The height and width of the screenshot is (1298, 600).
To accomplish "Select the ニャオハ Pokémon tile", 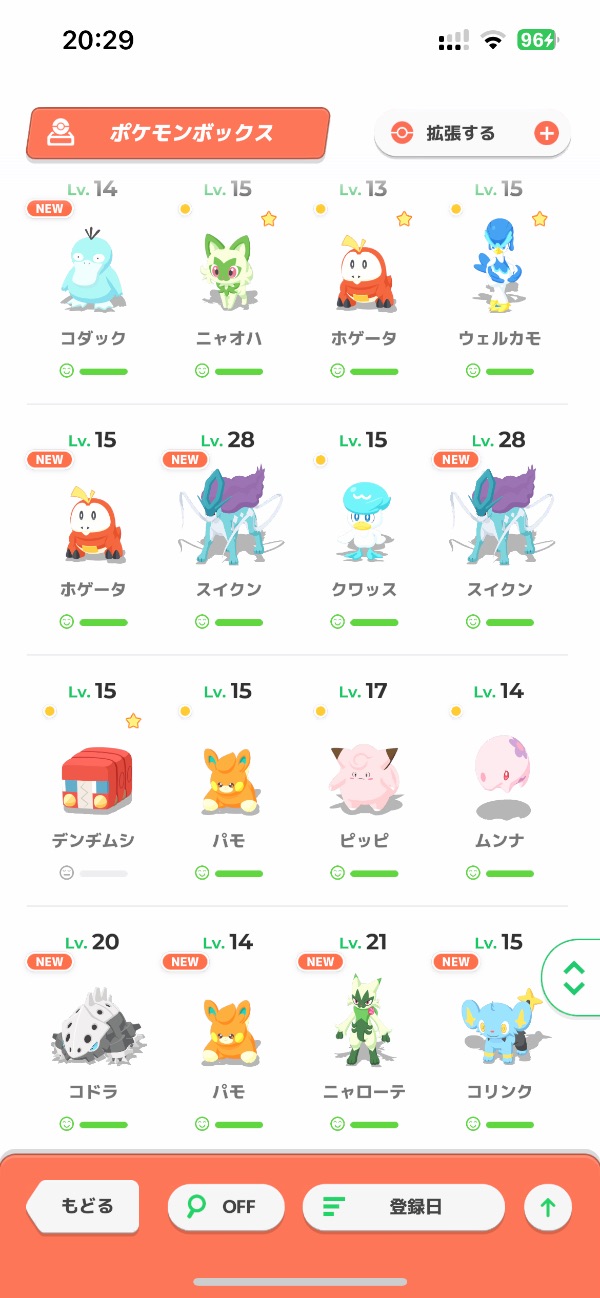I will (x=231, y=270).
